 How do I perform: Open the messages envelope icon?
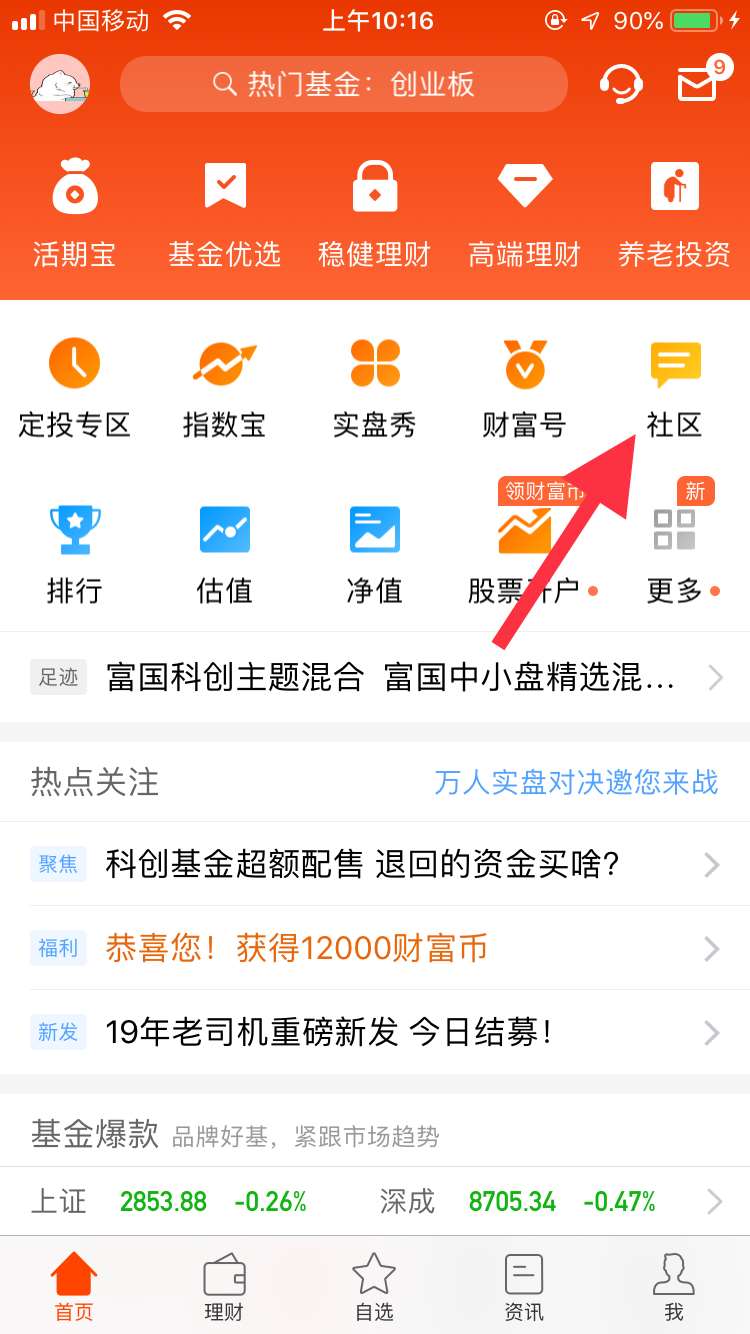pyautogui.click(x=698, y=84)
